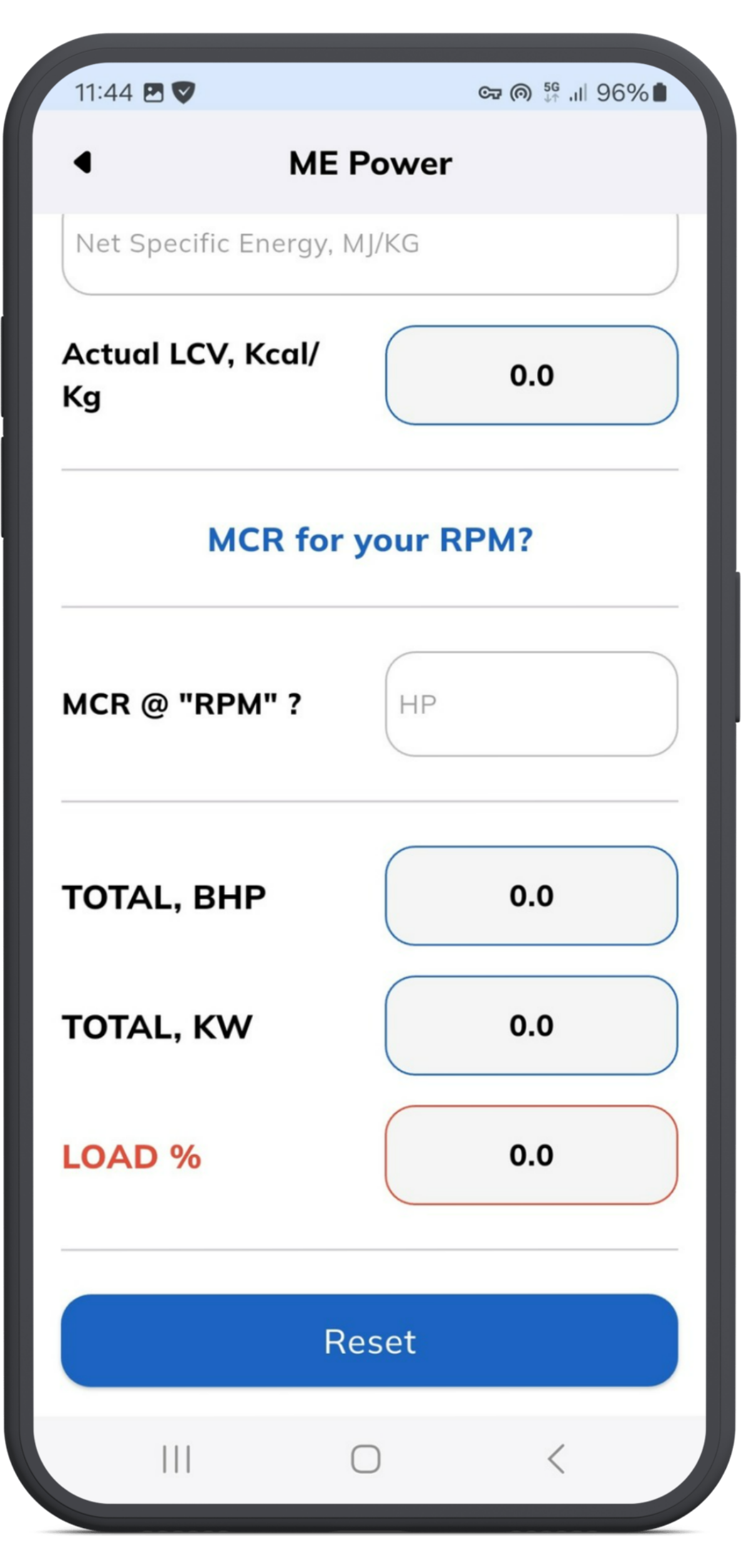Image resolution: width=741 pixels, height=1568 pixels.
Task: Tap the red-outlined LOAD % value box
Action: [532, 1154]
